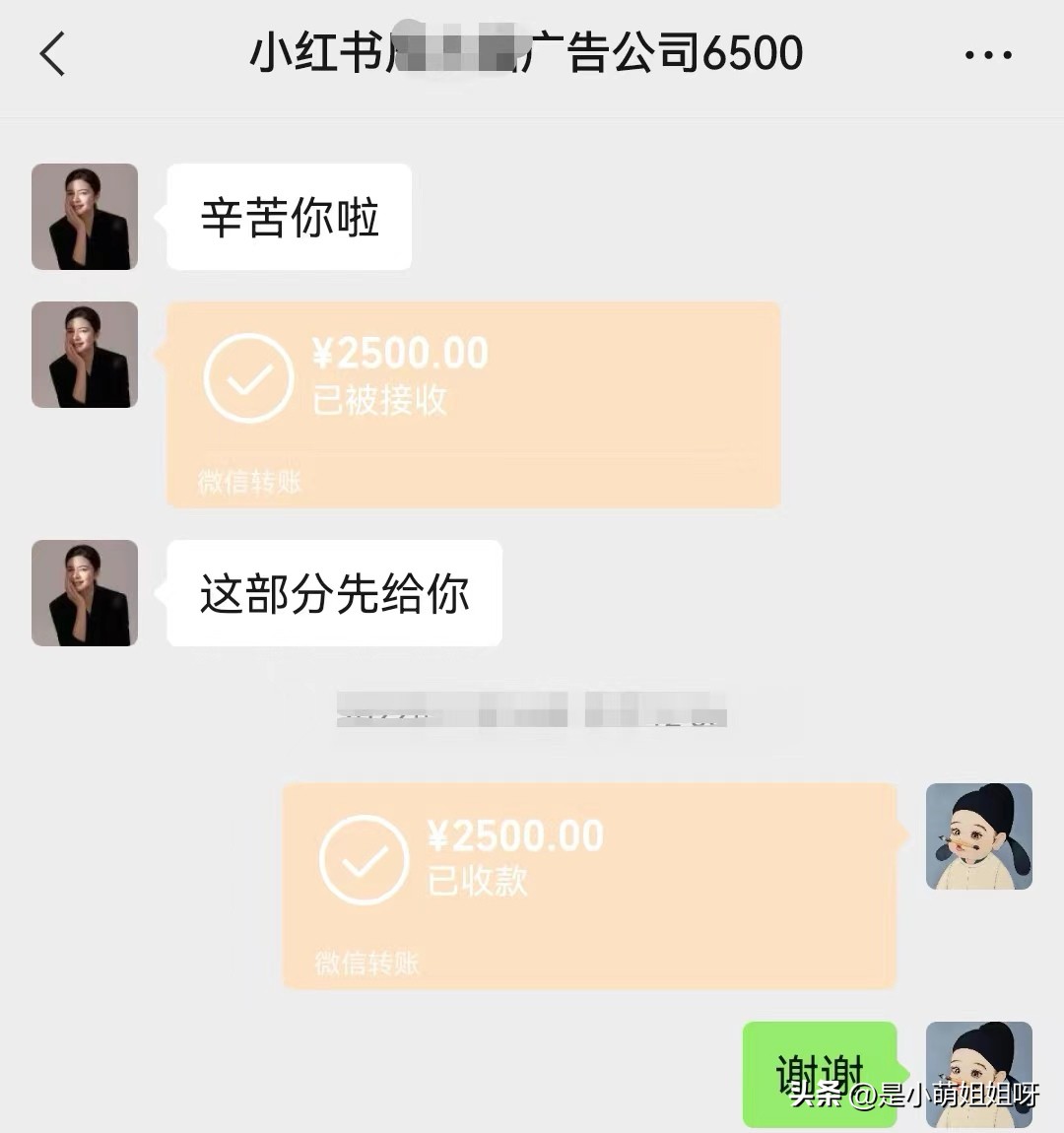Screen dimensions: 1064x1133
Task: Tap your avatar beside the 谢谢 message
Action: [x=979, y=1074]
